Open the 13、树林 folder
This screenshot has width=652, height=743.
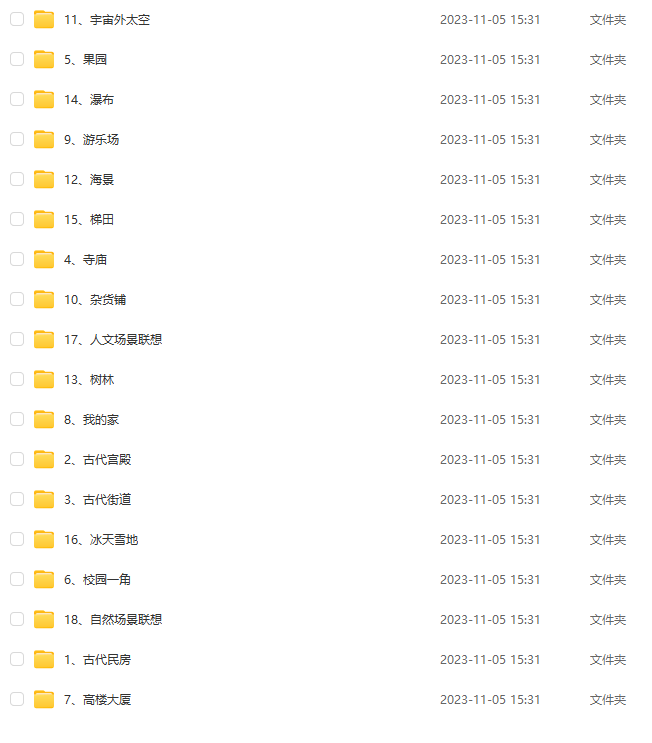pyautogui.click(x=88, y=380)
